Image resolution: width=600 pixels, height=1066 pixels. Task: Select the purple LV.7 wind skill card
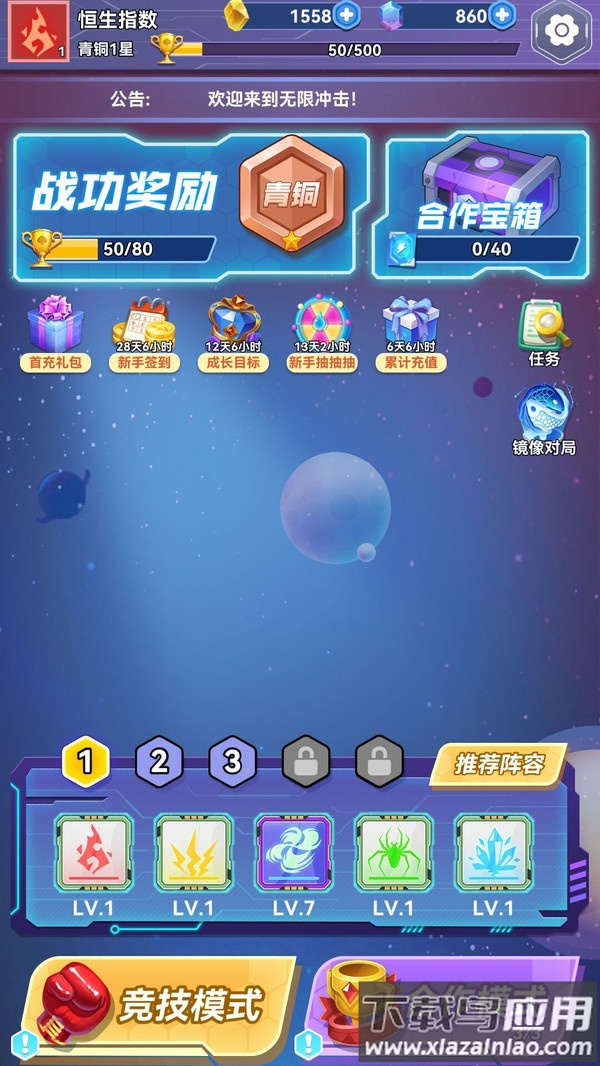click(x=293, y=853)
